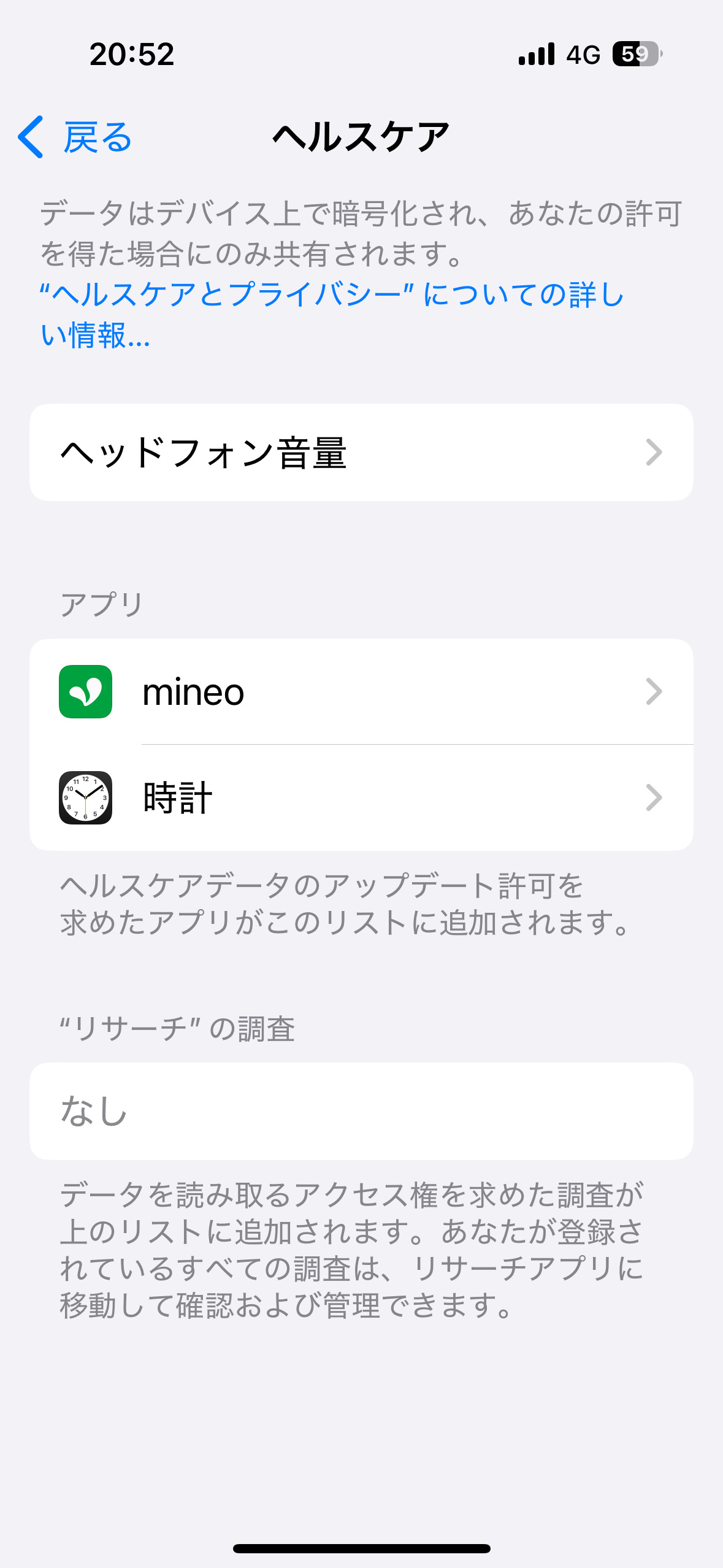Open the ヘルスケアとプライバシー info link

click(331, 294)
